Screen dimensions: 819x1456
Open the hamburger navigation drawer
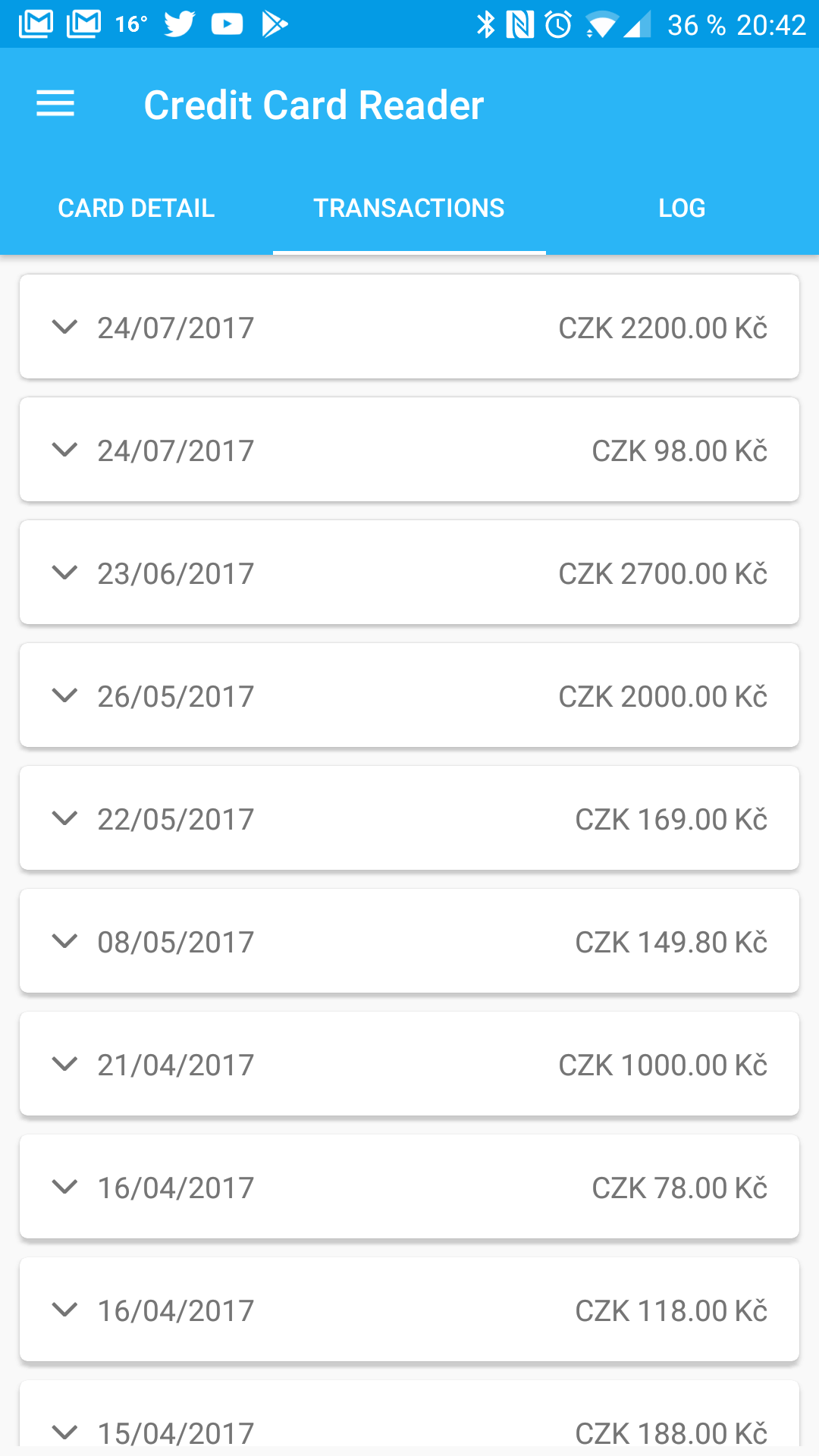pos(55,104)
